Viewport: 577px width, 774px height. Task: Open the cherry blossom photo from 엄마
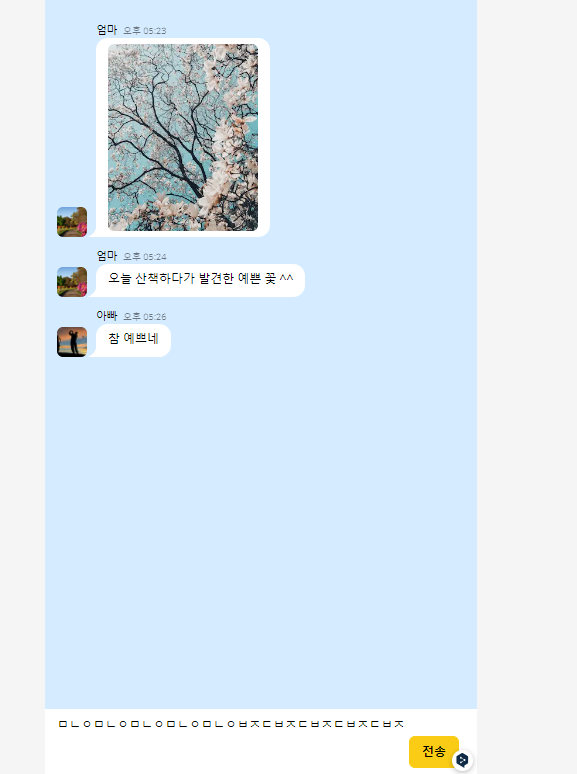pos(183,137)
